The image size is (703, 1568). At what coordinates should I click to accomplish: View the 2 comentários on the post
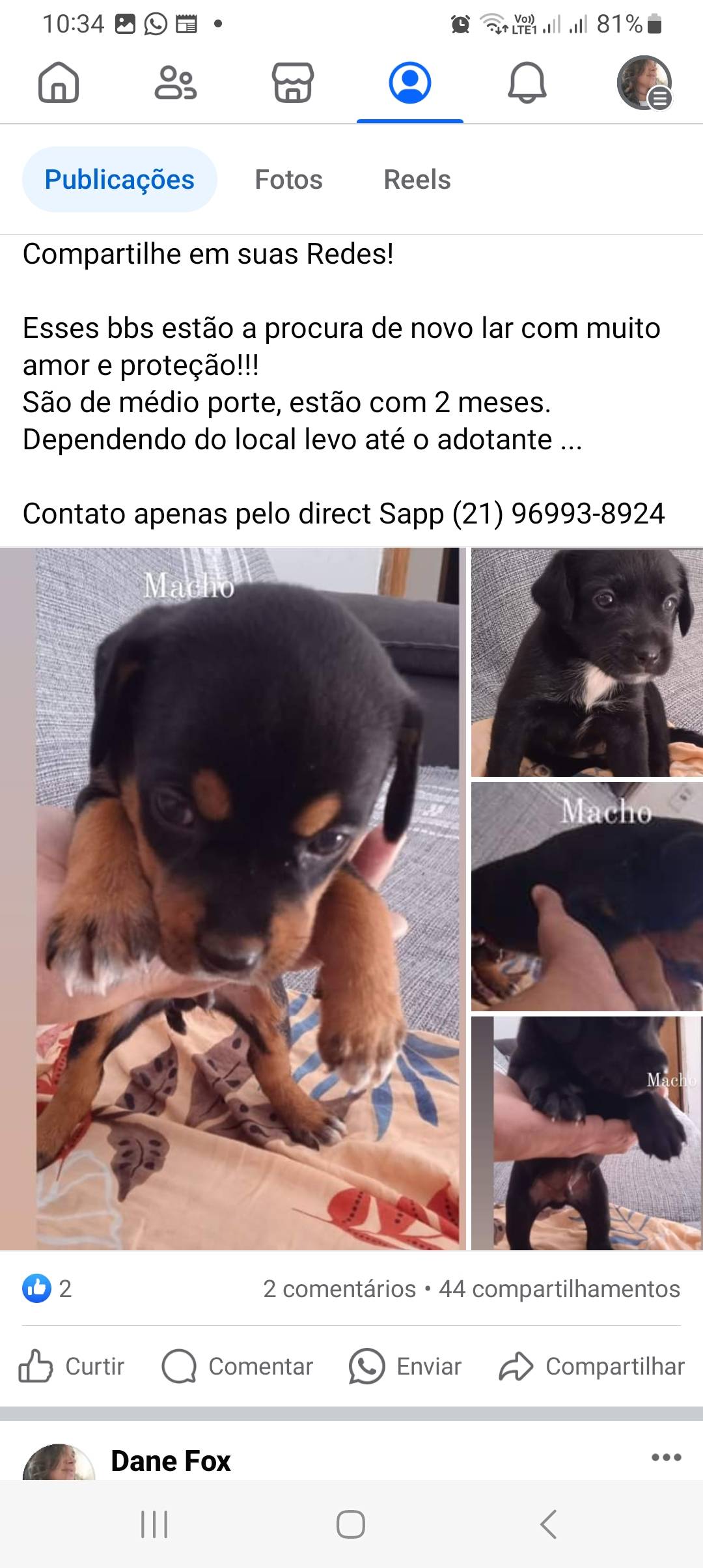pos(339,1289)
